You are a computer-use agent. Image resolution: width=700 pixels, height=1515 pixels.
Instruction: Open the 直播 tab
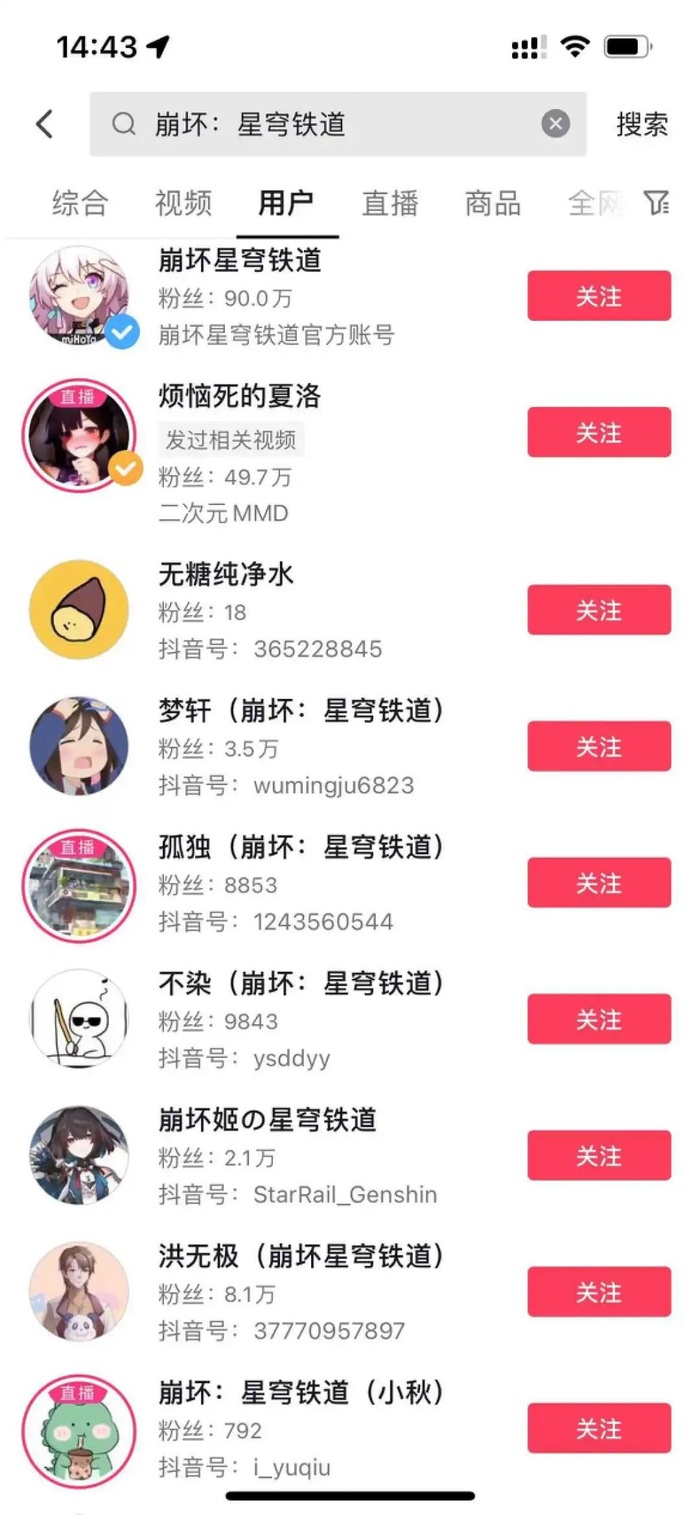click(x=390, y=203)
